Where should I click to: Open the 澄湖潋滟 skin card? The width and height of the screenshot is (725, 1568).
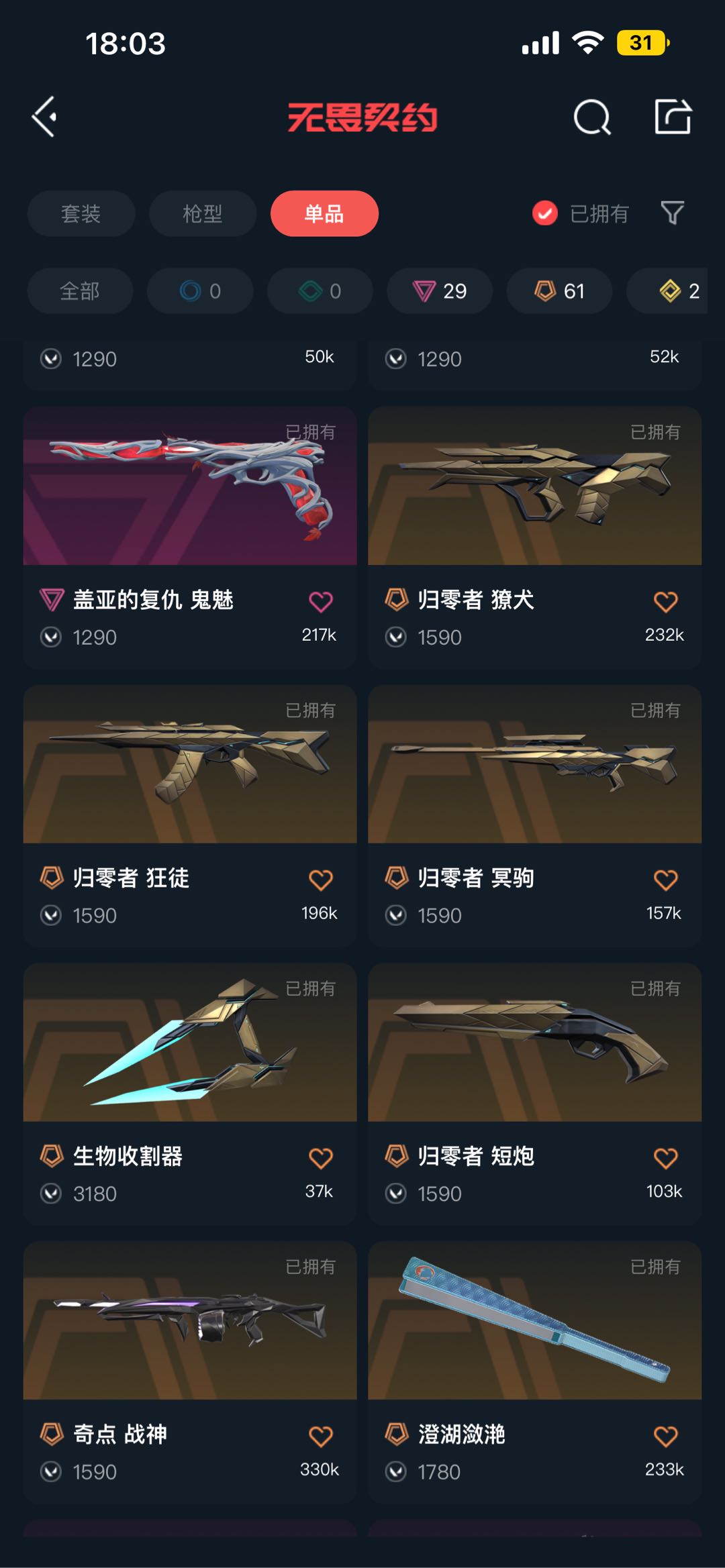click(x=535, y=1372)
